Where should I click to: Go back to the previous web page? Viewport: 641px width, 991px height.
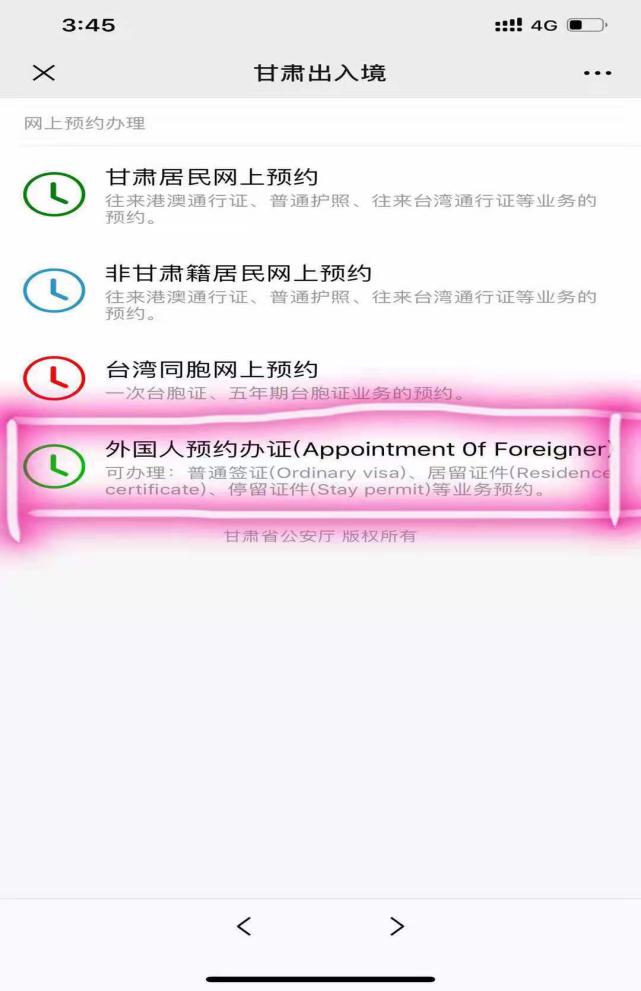point(244,926)
